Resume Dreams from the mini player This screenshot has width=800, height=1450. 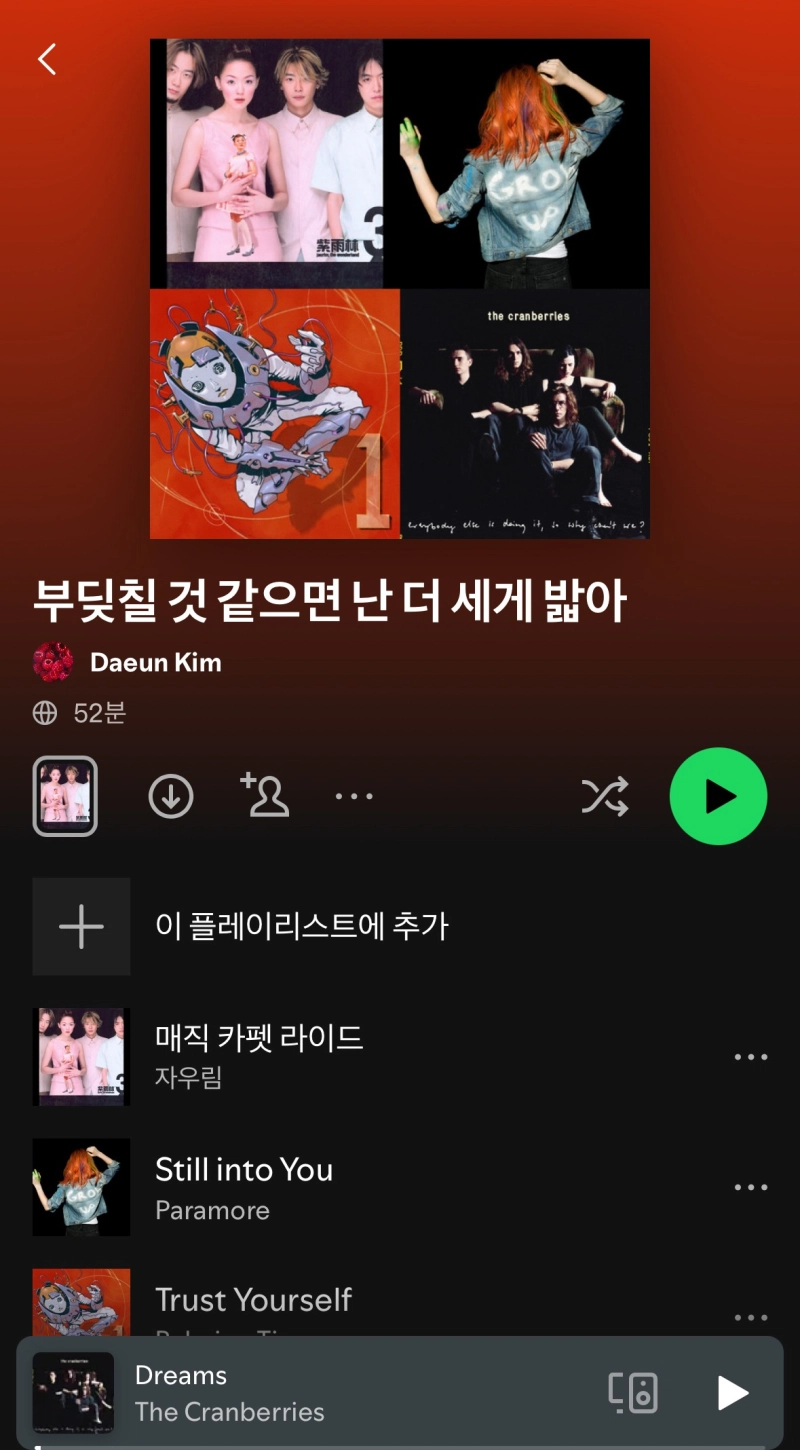click(732, 1392)
